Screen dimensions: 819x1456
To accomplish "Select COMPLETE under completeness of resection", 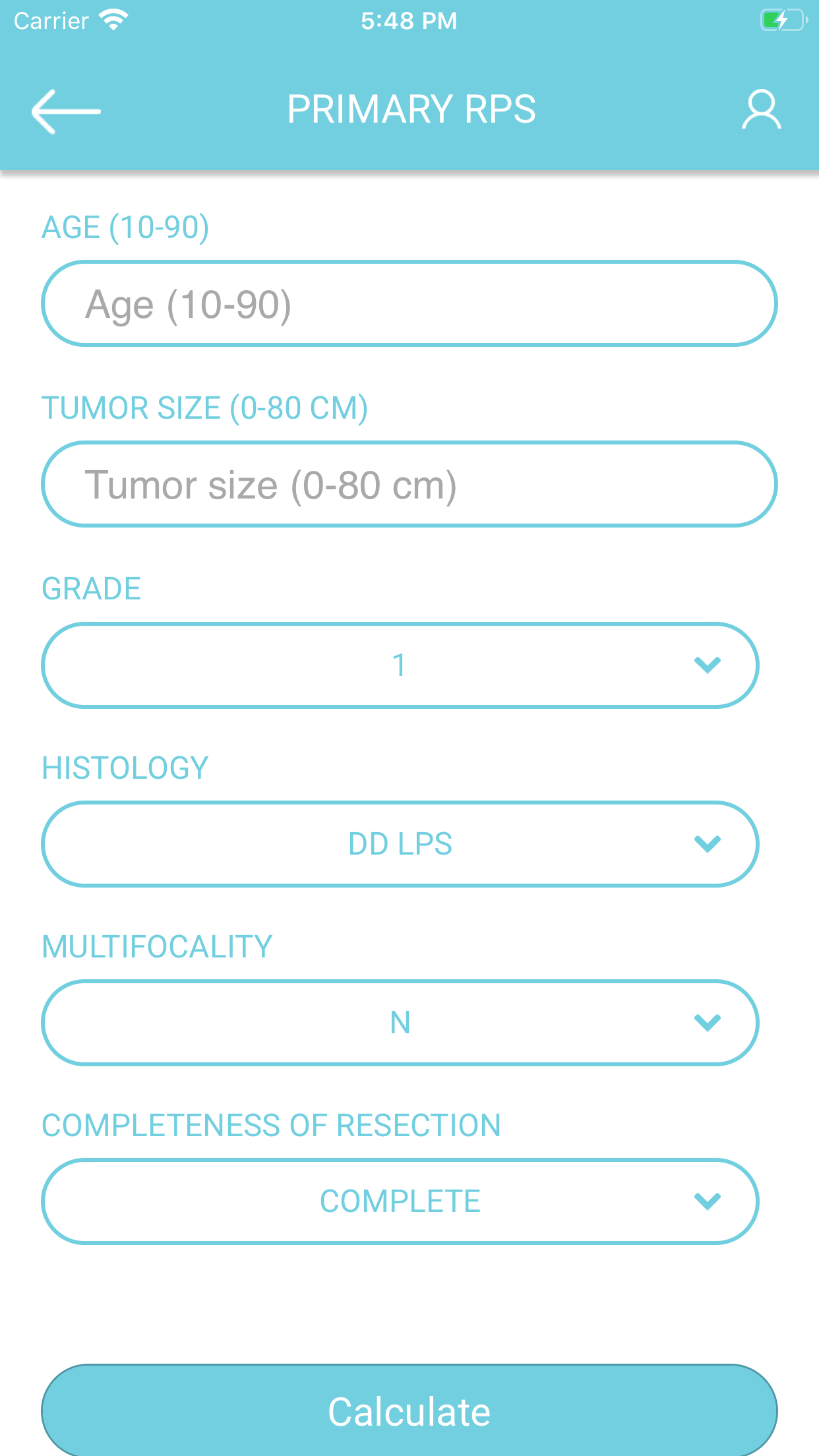I will pos(400,1201).
